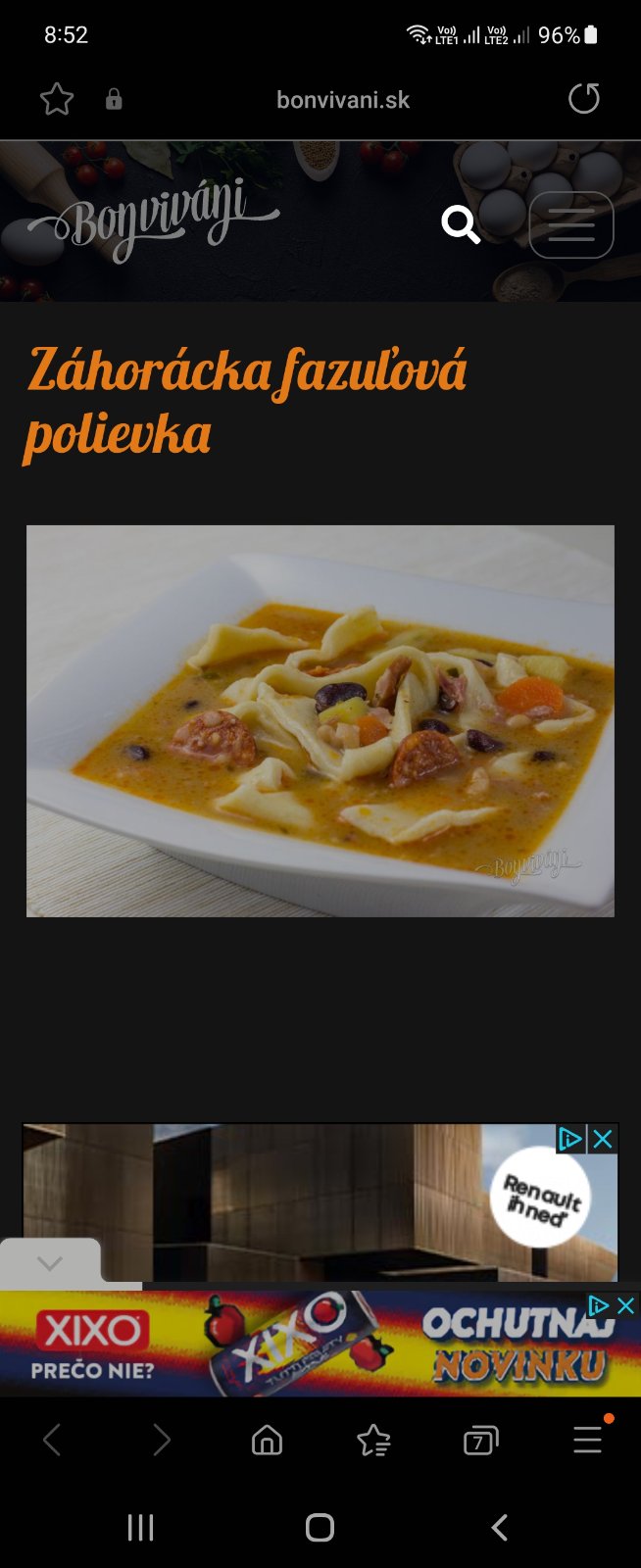
Task: Close the Renault ad banner
Action: (x=603, y=1139)
